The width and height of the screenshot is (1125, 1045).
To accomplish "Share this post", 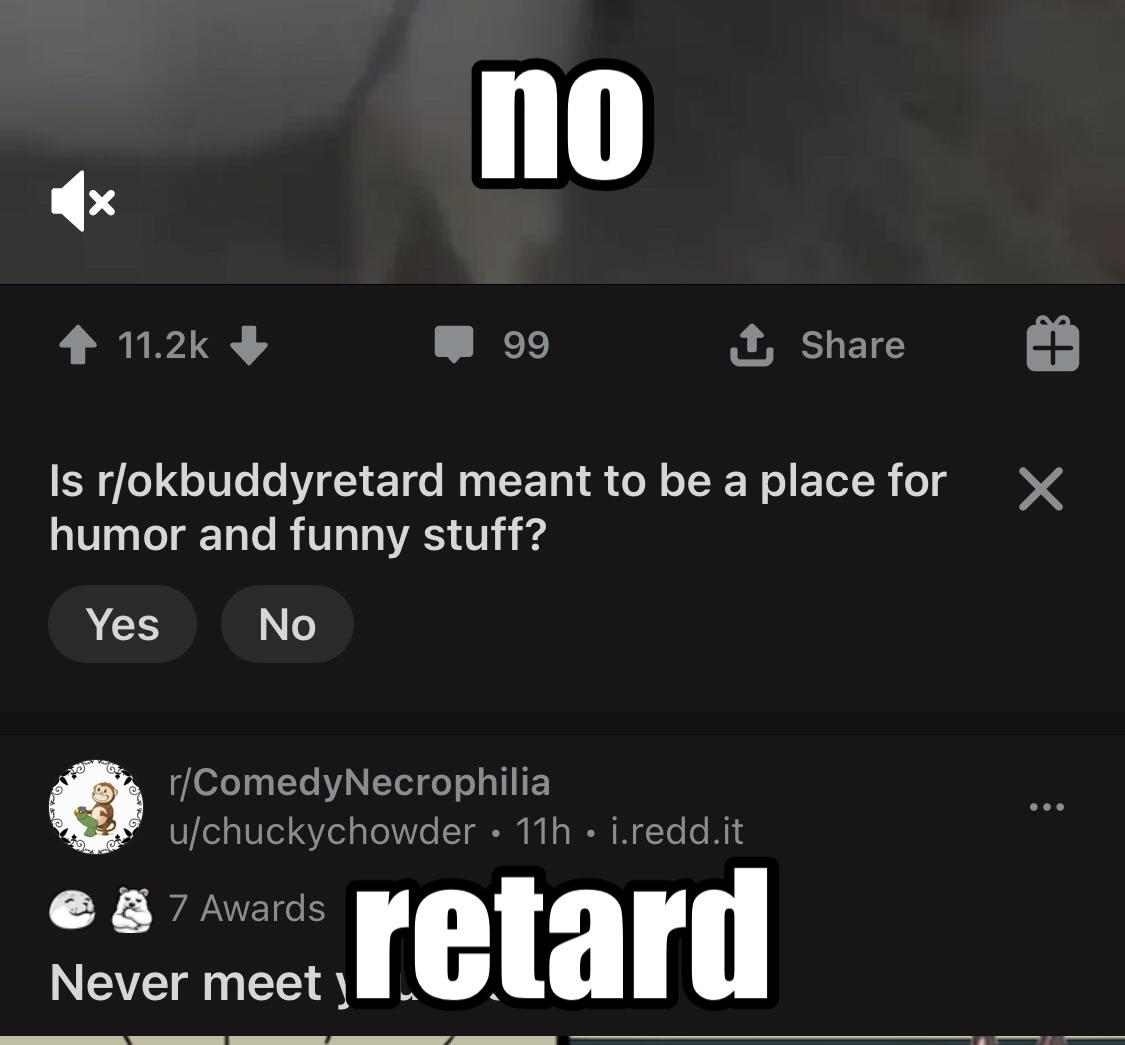I will pos(818,346).
